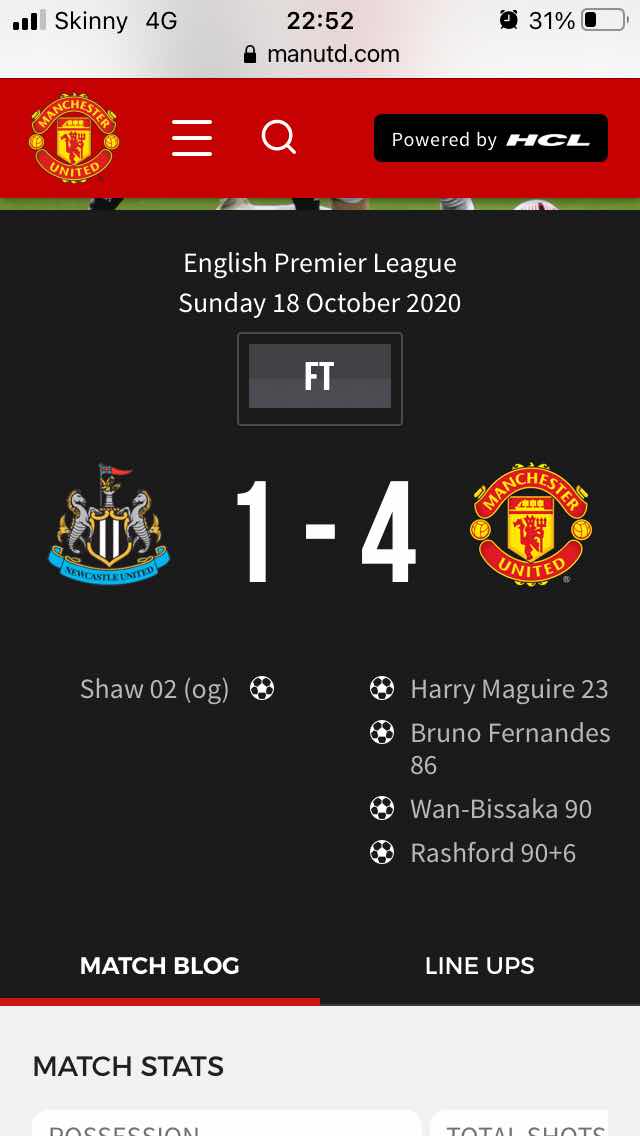Switch to the Match Blog tab
The width and height of the screenshot is (640, 1136).
(x=160, y=966)
